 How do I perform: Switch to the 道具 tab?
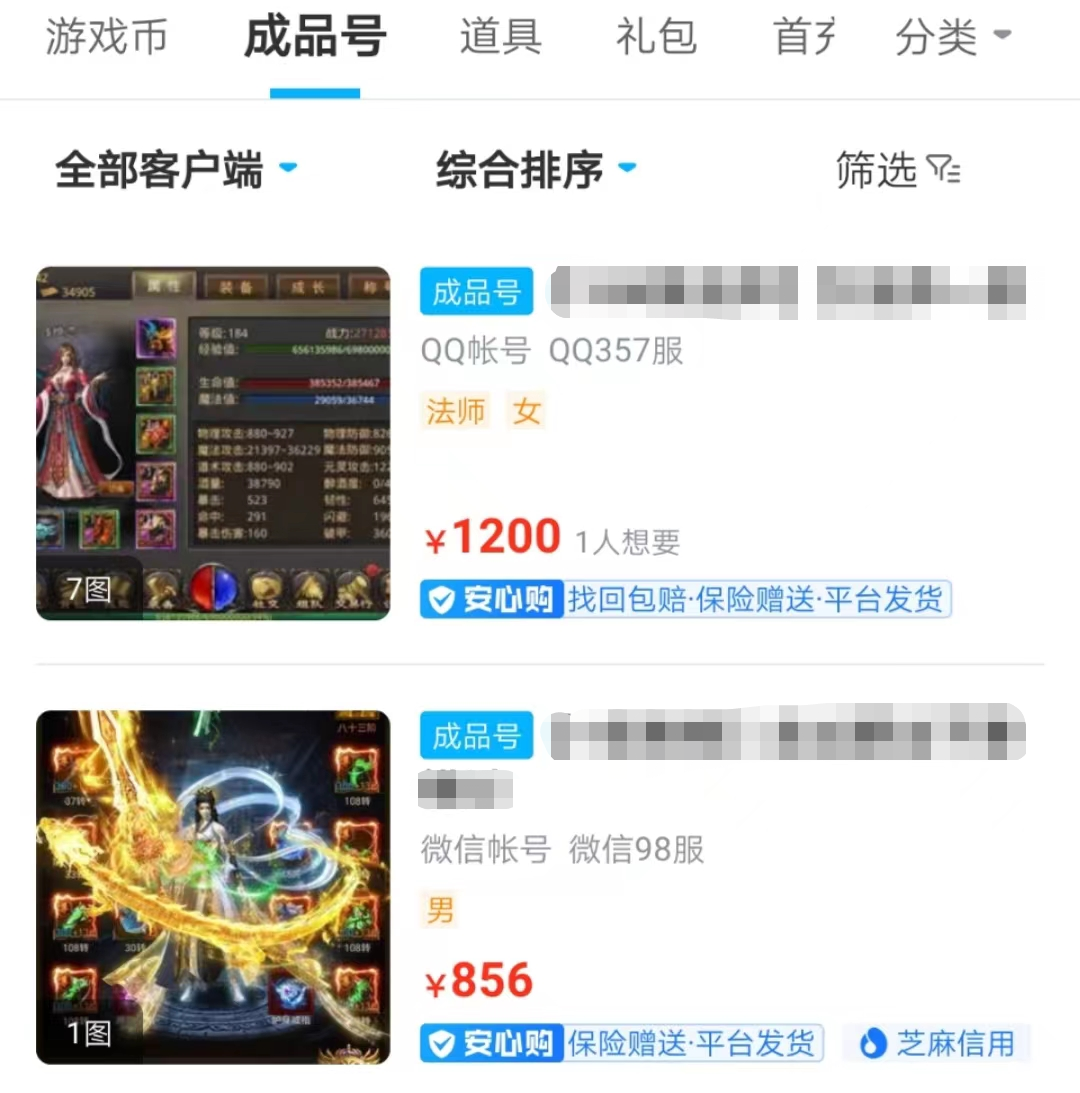pyautogui.click(x=500, y=38)
